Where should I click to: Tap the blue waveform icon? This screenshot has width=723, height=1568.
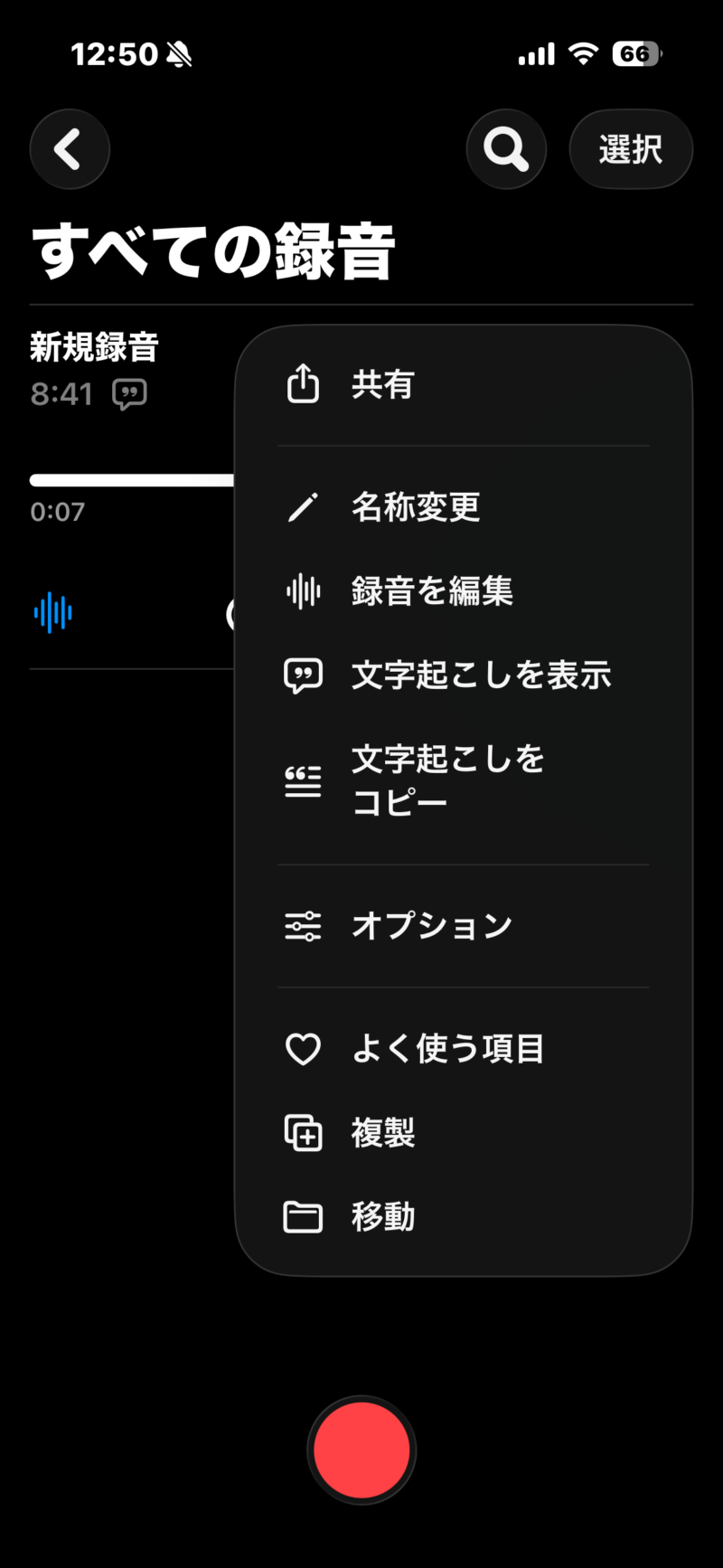click(53, 613)
